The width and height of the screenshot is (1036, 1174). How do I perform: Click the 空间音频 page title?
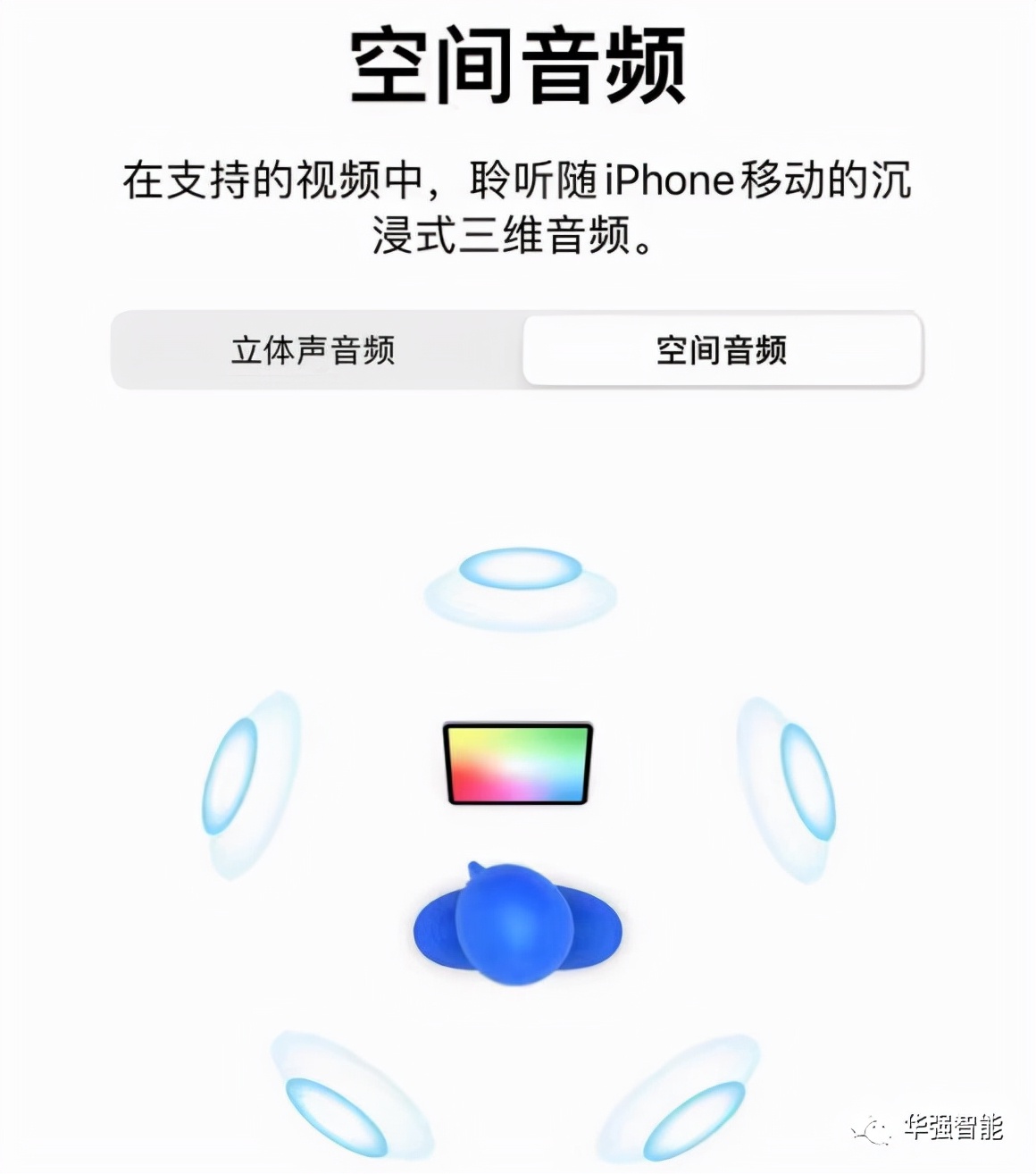coord(518,64)
